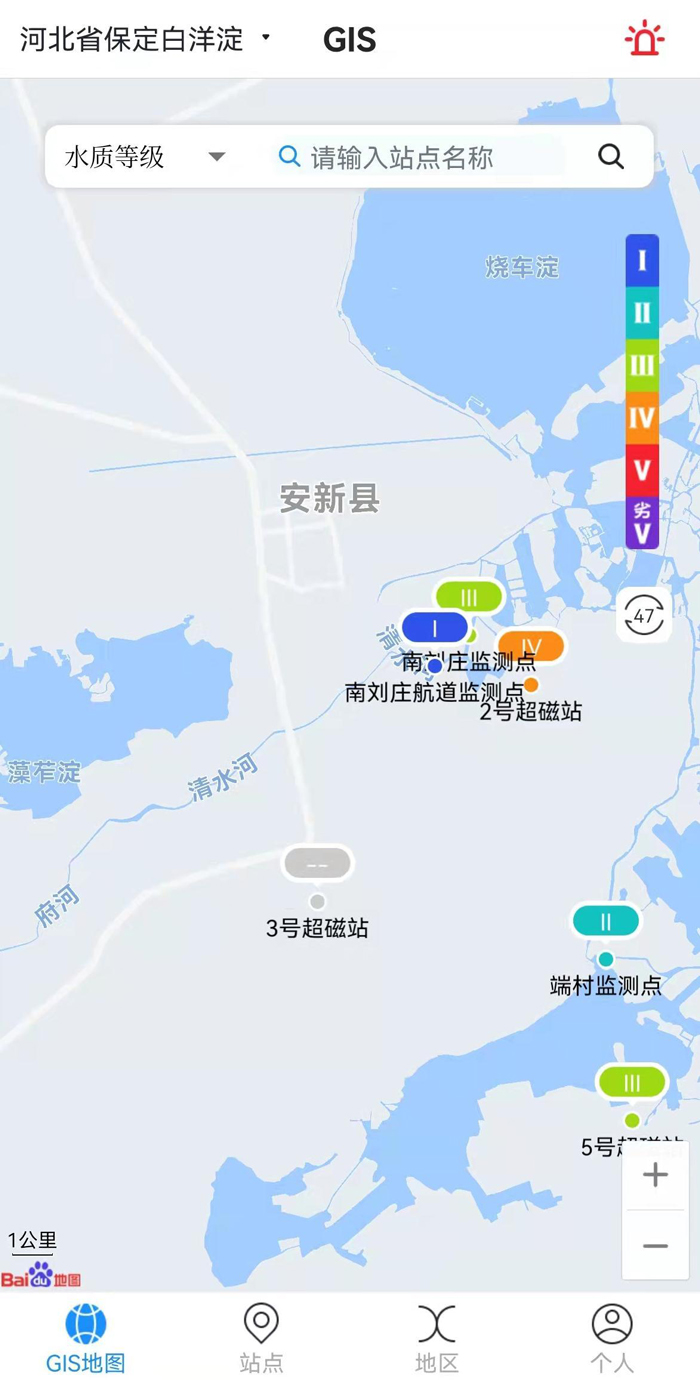This screenshot has height=1380, width=700.
Task: Zoom out the map with minus
Action: 655,1245
